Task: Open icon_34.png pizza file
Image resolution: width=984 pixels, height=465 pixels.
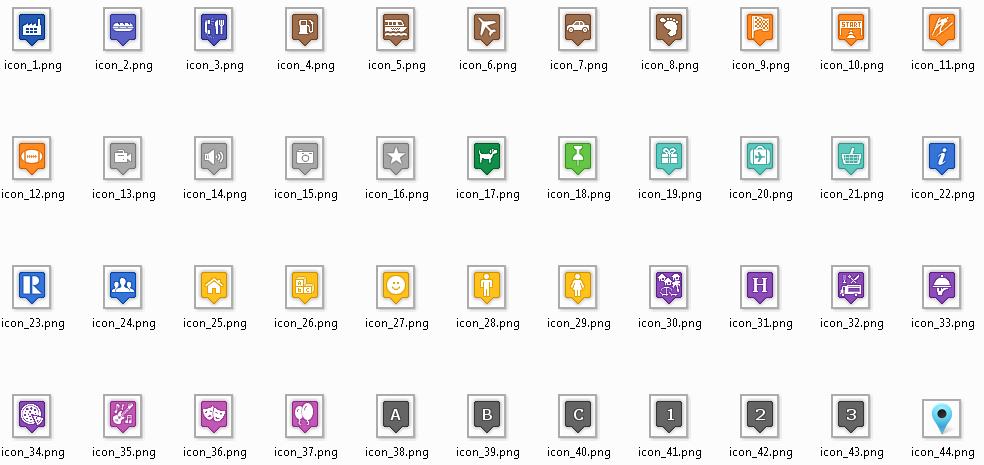Action: (33, 416)
